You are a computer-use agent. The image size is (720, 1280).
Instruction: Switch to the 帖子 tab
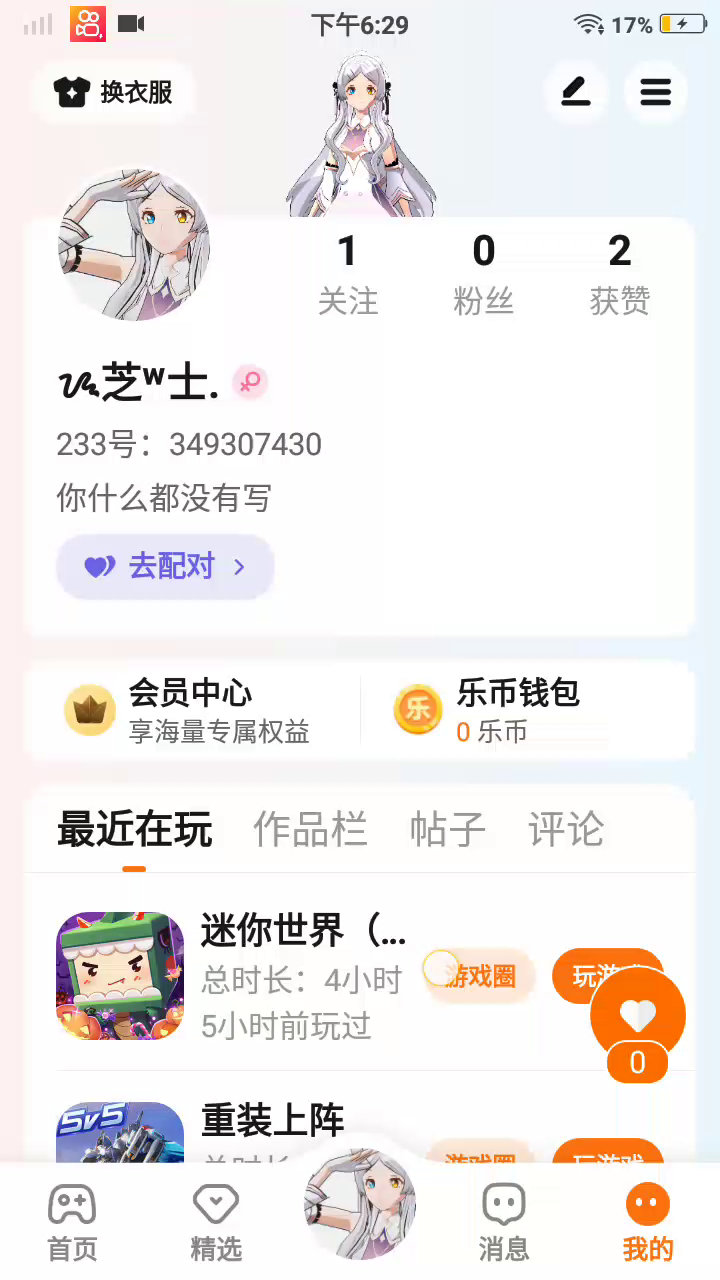(447, 830)
